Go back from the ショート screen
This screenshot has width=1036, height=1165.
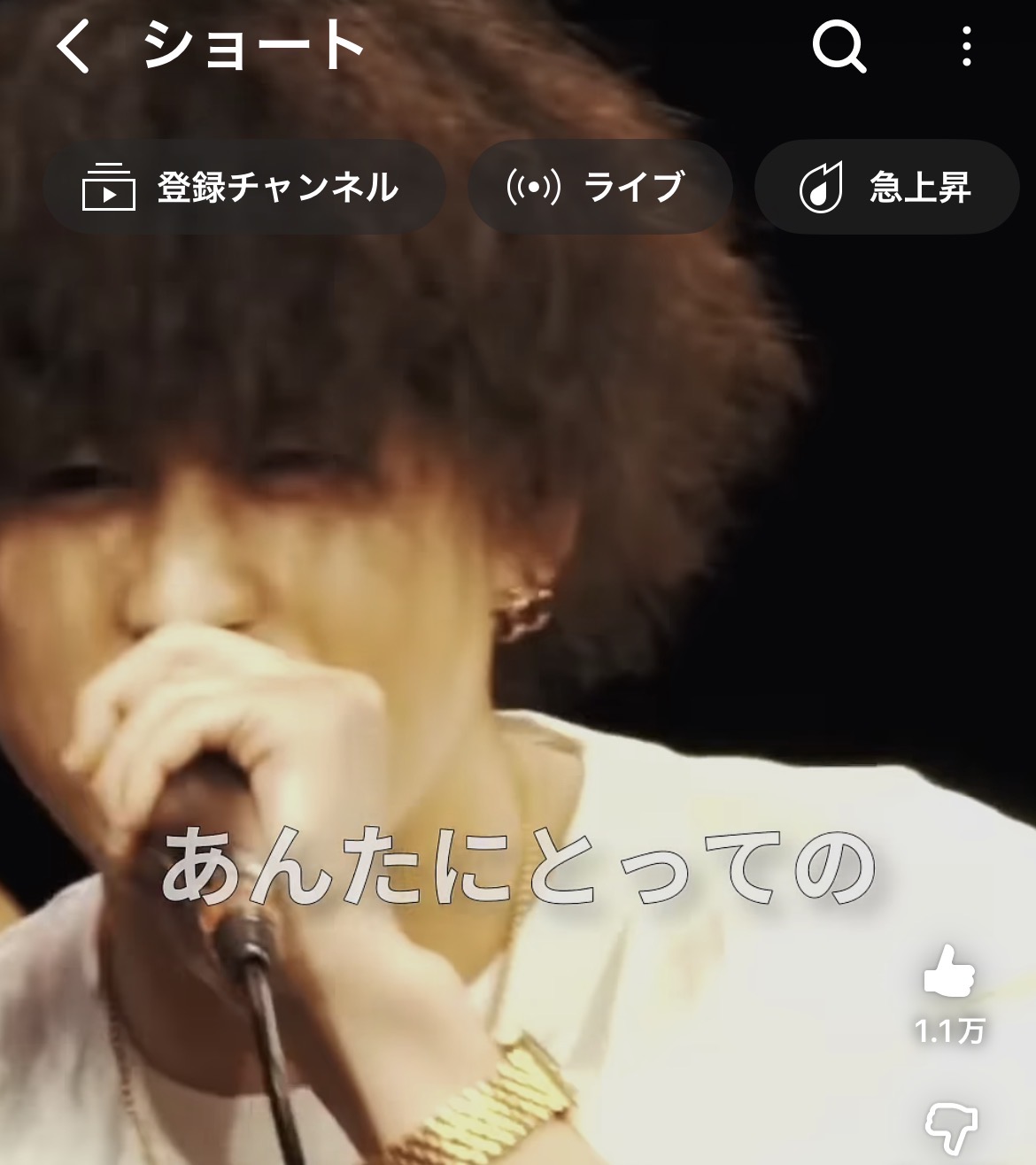[73, 46]
